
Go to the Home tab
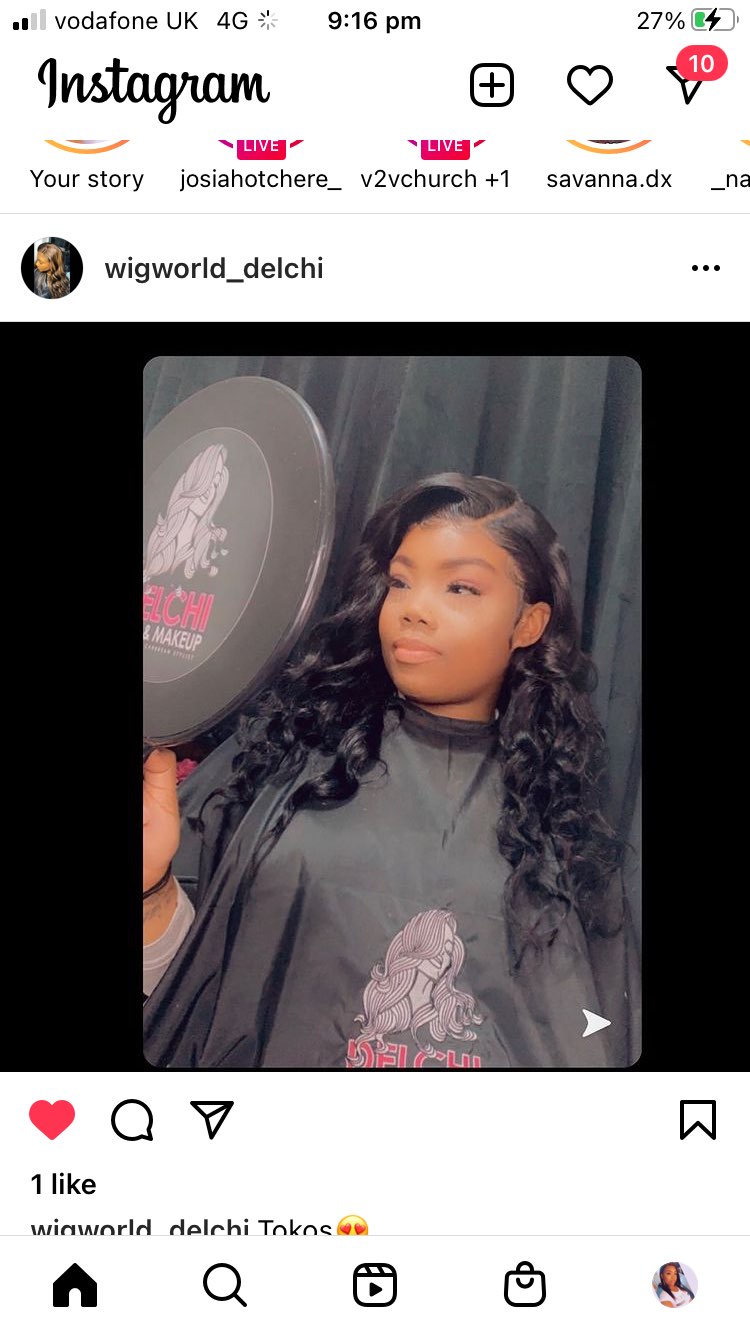click(x=75, y=1285)
